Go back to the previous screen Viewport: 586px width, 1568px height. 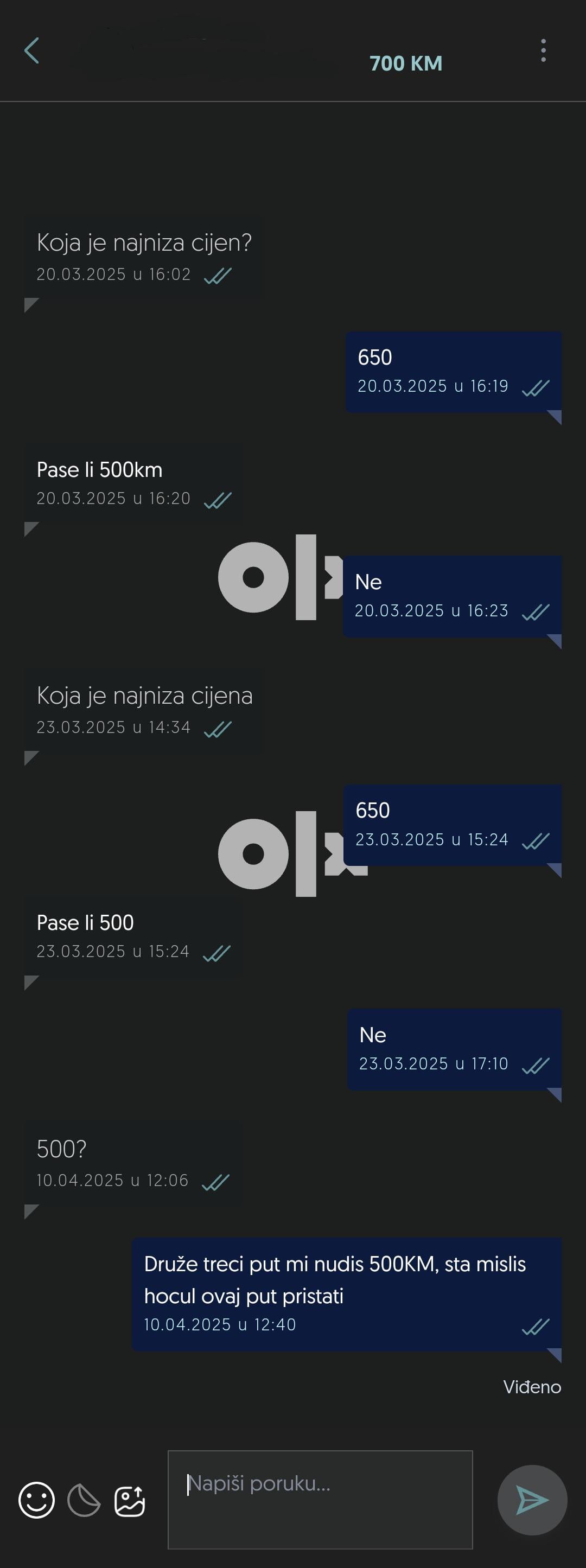point(31,50)
